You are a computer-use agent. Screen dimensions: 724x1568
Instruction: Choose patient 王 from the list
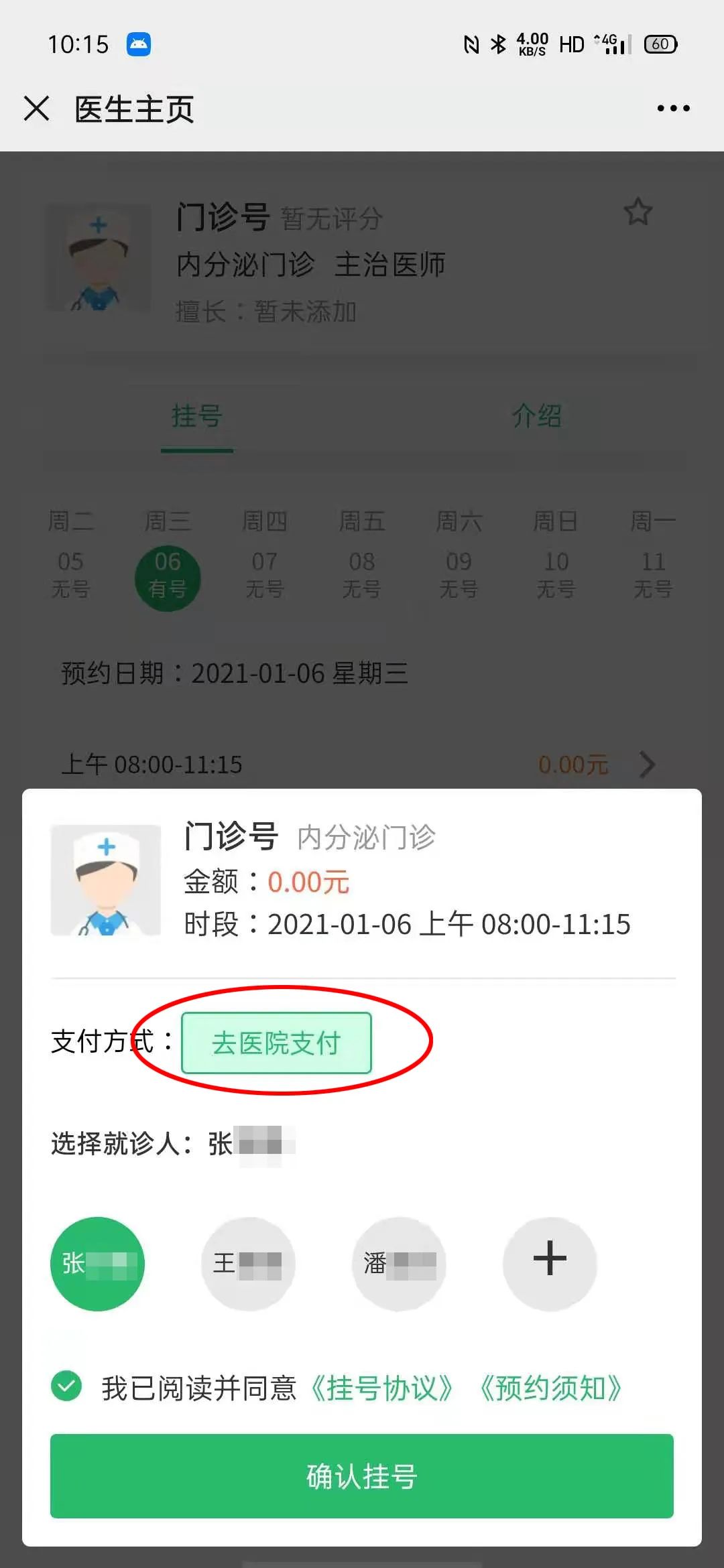pos(248,1264)
